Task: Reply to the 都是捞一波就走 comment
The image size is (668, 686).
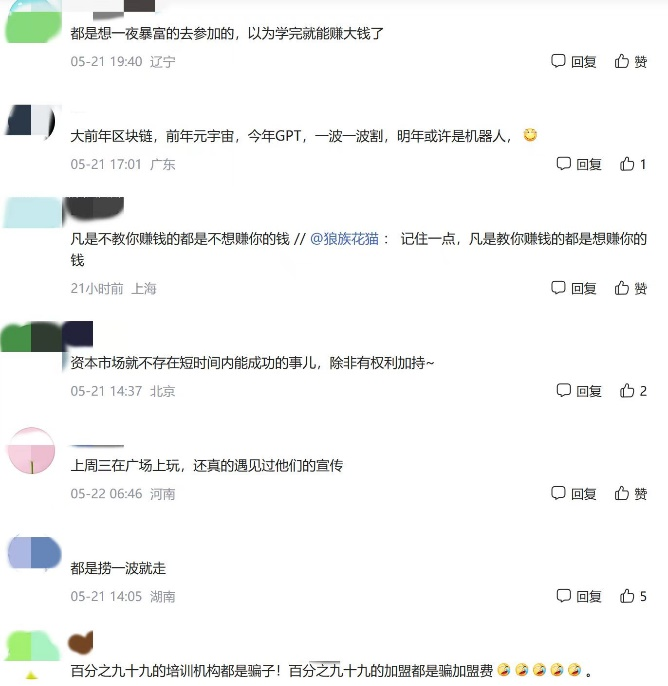Action: coord(579,596)
